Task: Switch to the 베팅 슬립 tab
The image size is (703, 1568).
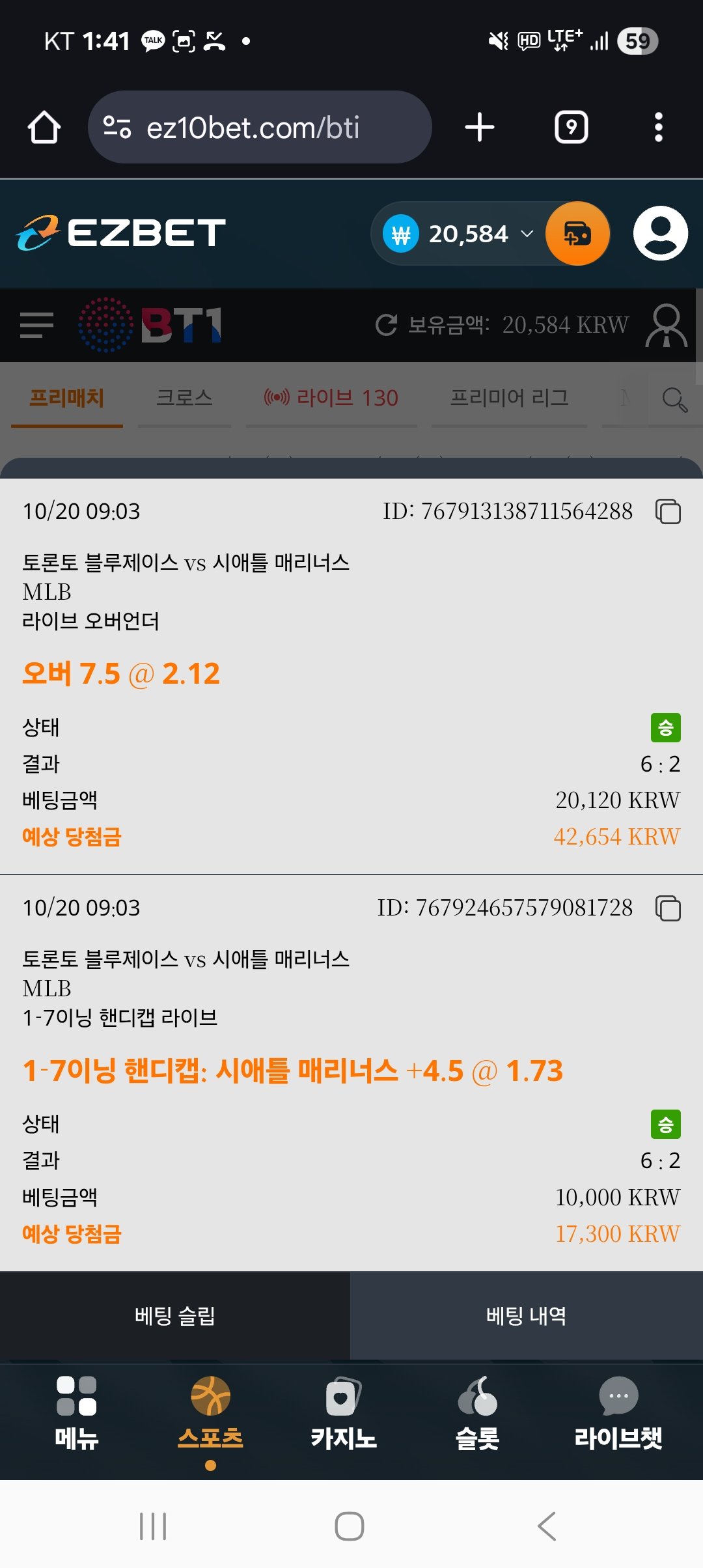Action: pos(174,1316)
